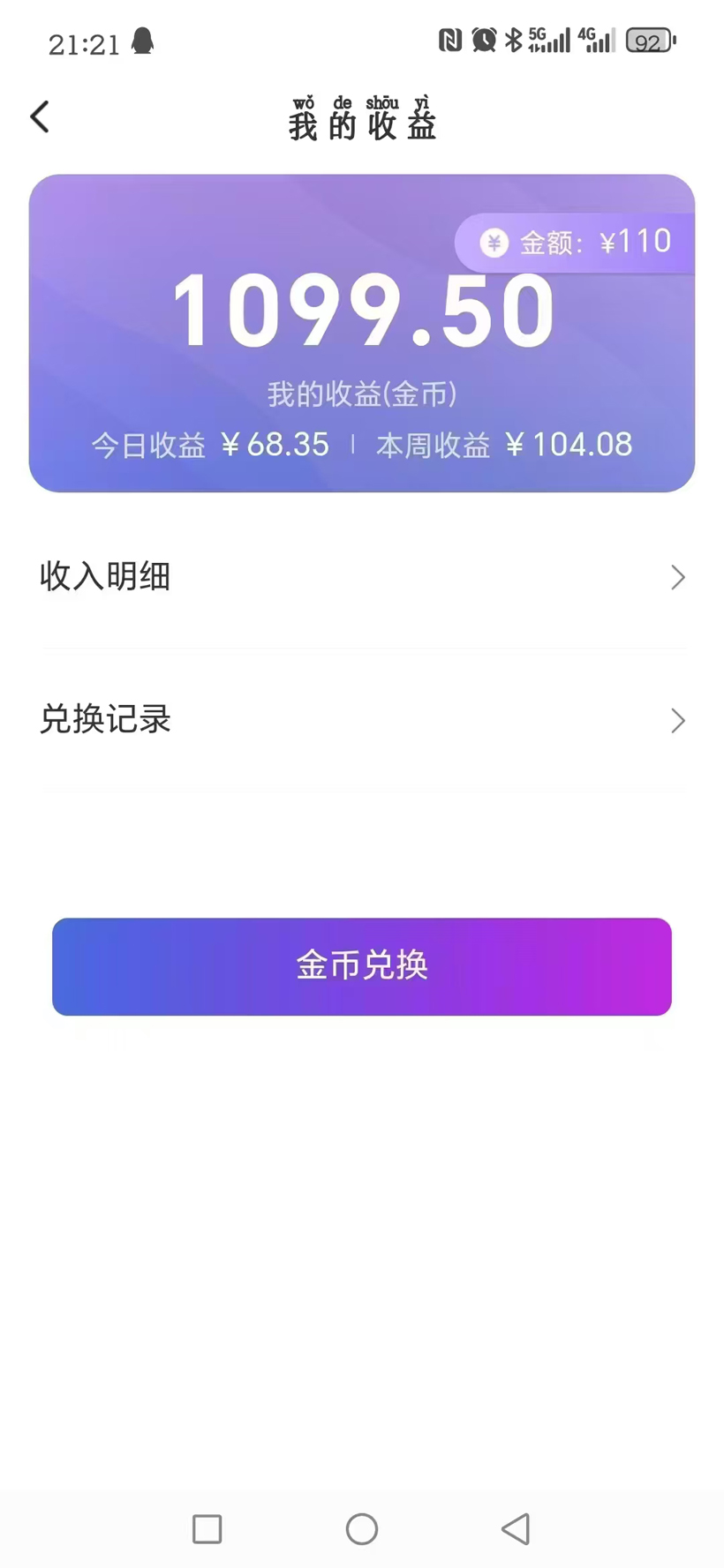The width and height of the screenshot is (724, 1568).
Task: Go to the system home screen
Action: (x=362, y=1528)
